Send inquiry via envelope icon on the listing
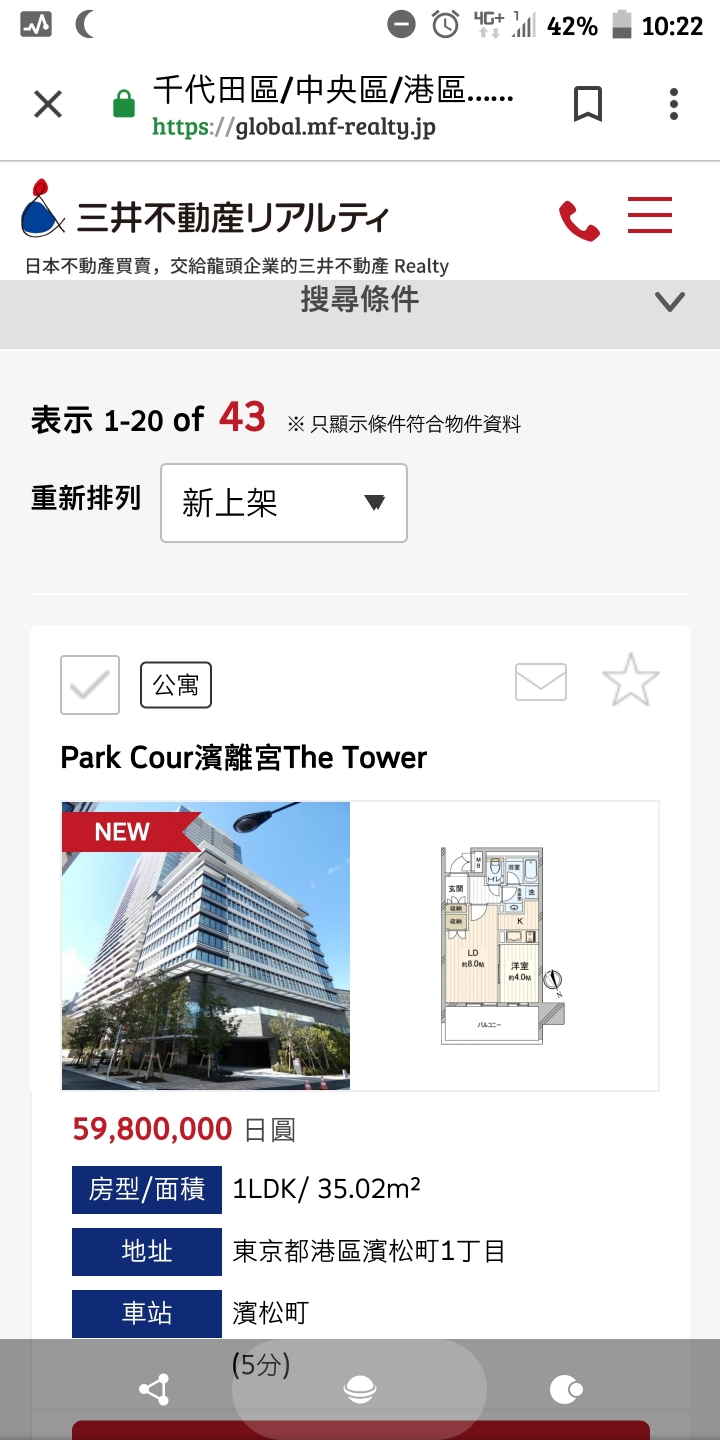 (x=541, y=682)
